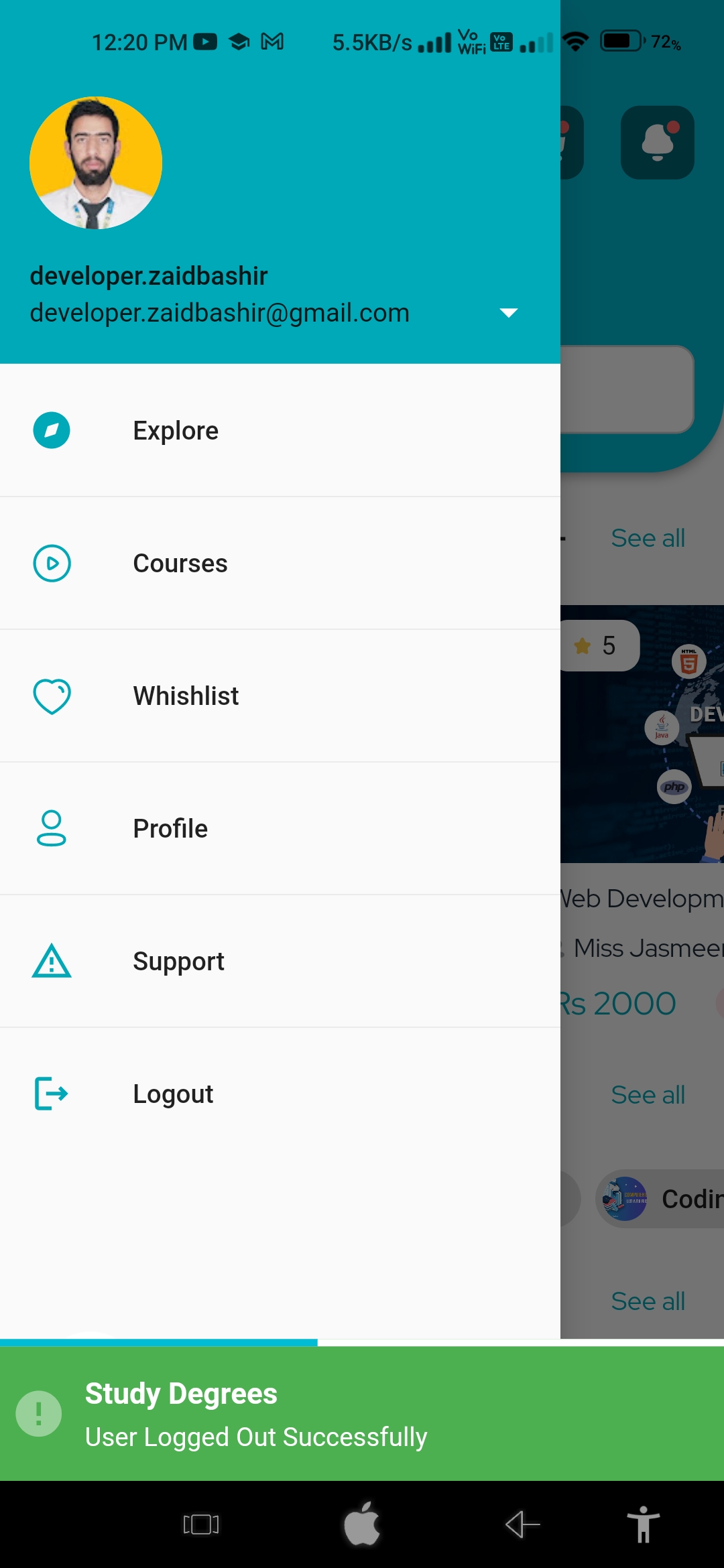The width and height of the screenshot is (724, 1568).
Task: Click the Rs 2000 price text
Action: (620, 1003)
